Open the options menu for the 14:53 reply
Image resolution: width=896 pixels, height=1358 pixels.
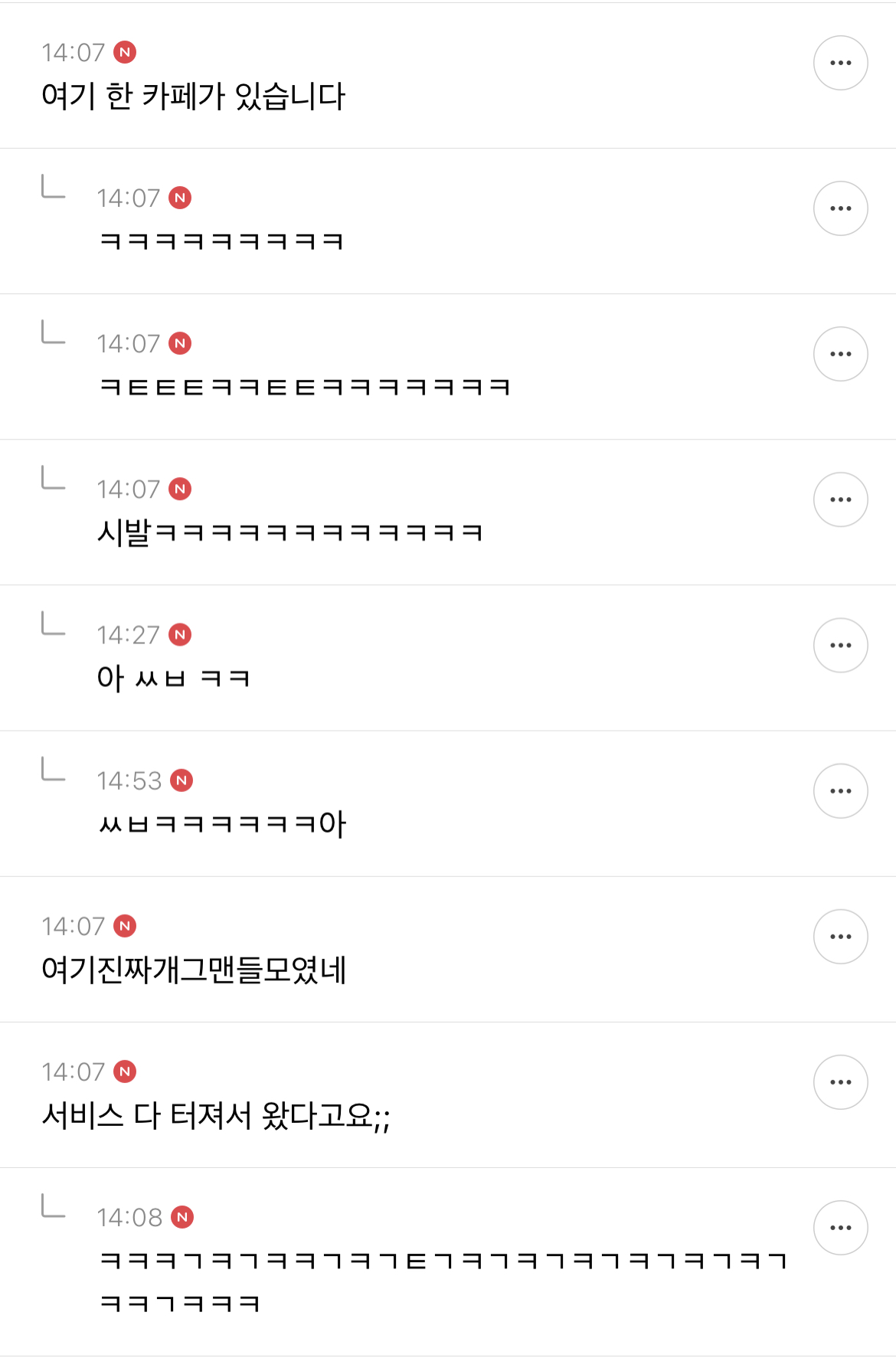(841, 790)
